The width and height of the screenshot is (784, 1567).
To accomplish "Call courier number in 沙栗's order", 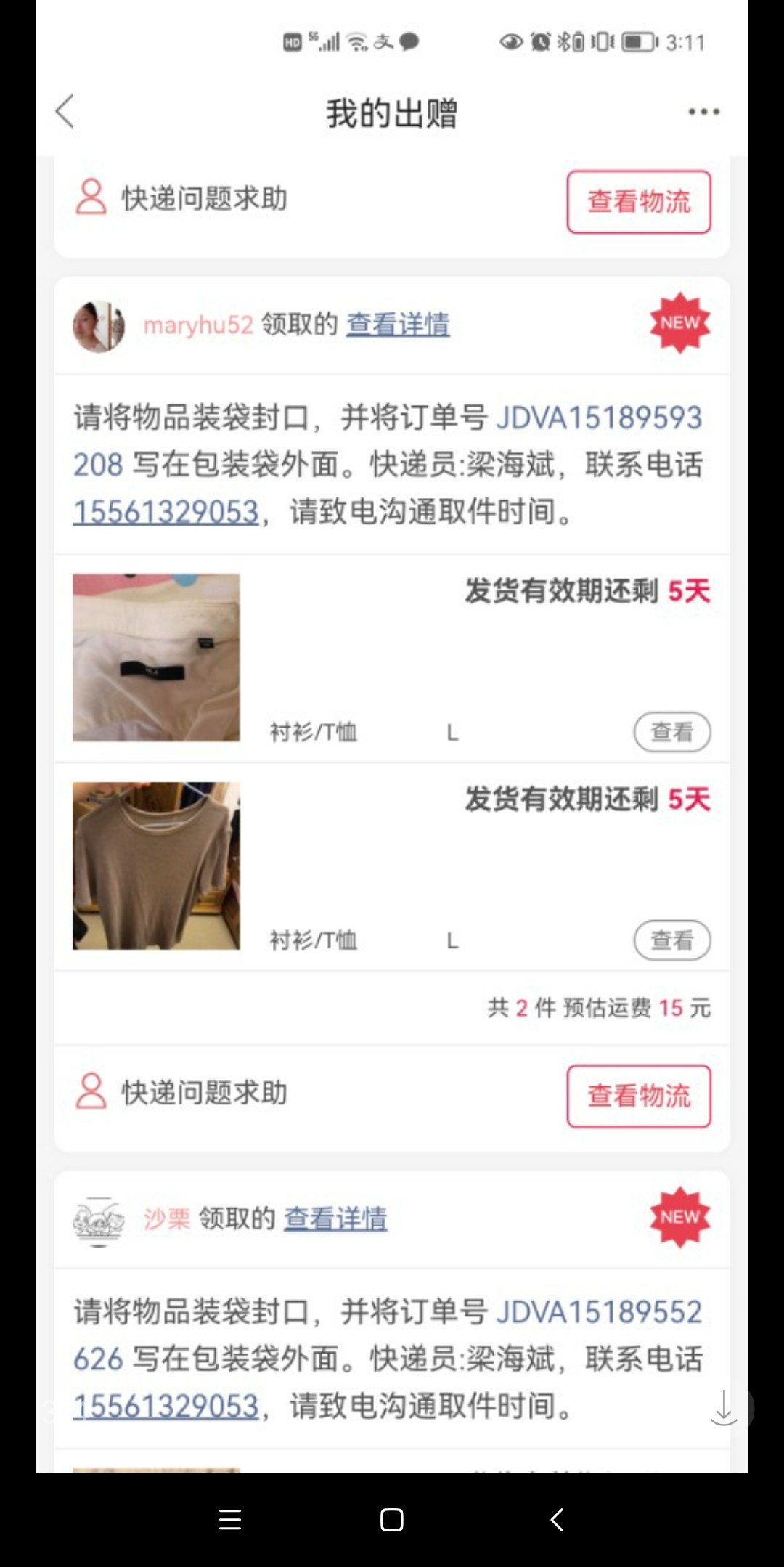I will click(x=166, y=1407).
